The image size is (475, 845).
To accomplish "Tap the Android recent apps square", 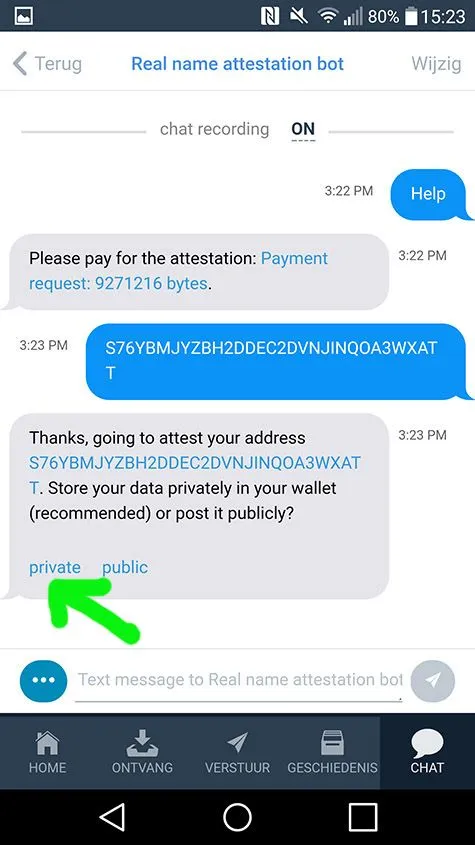I will coord(362,818).
